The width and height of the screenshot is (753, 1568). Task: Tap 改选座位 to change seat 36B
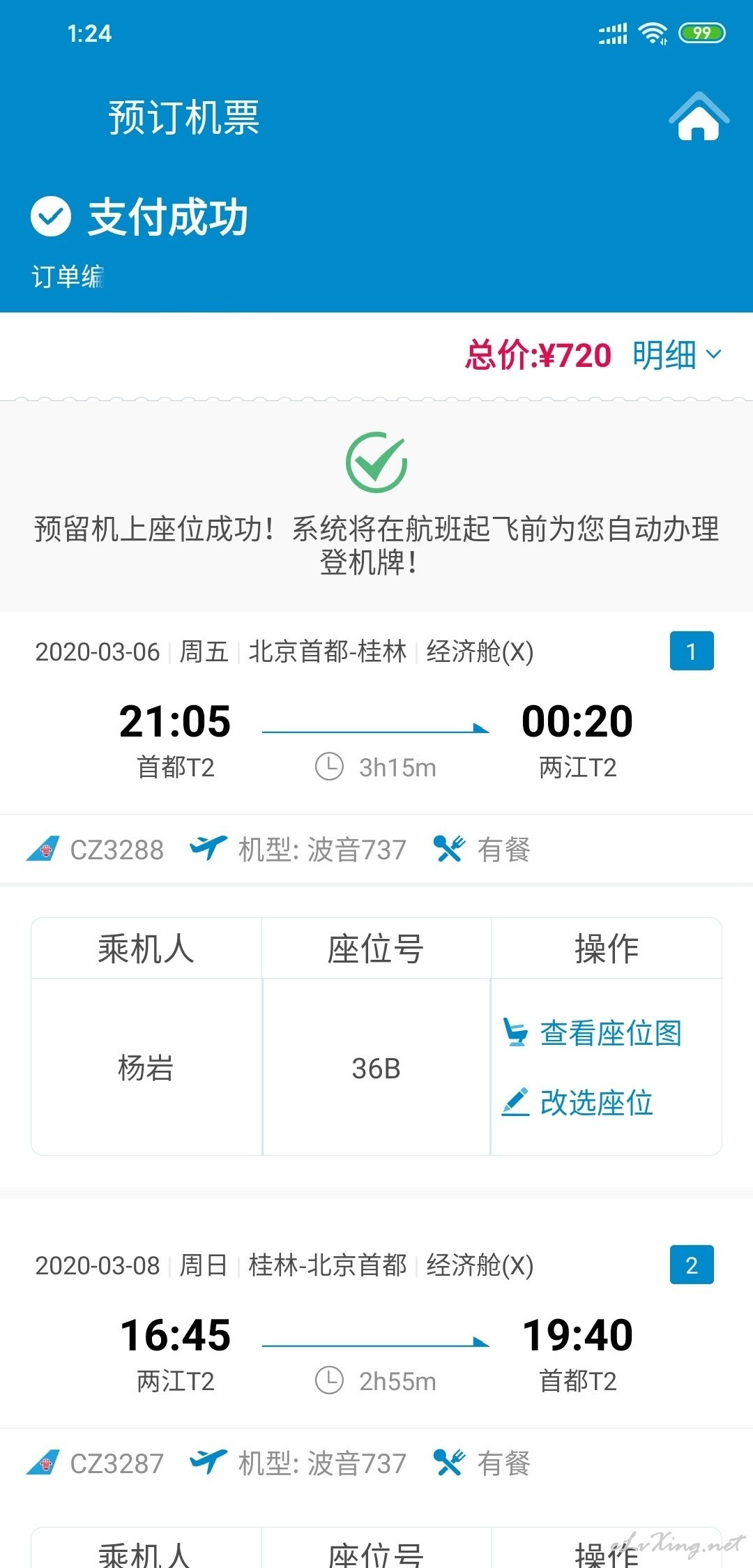[x=577, y=1102]
